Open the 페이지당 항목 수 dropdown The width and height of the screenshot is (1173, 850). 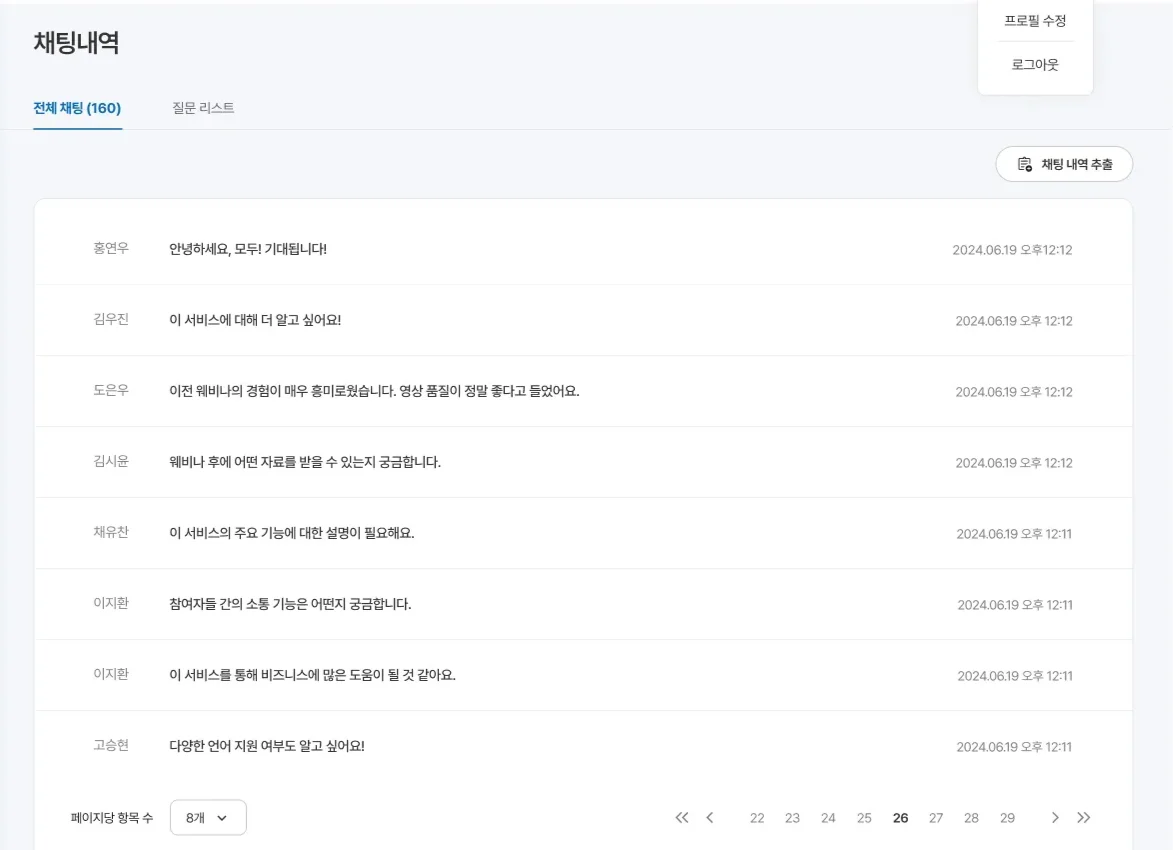pos(208,817)
